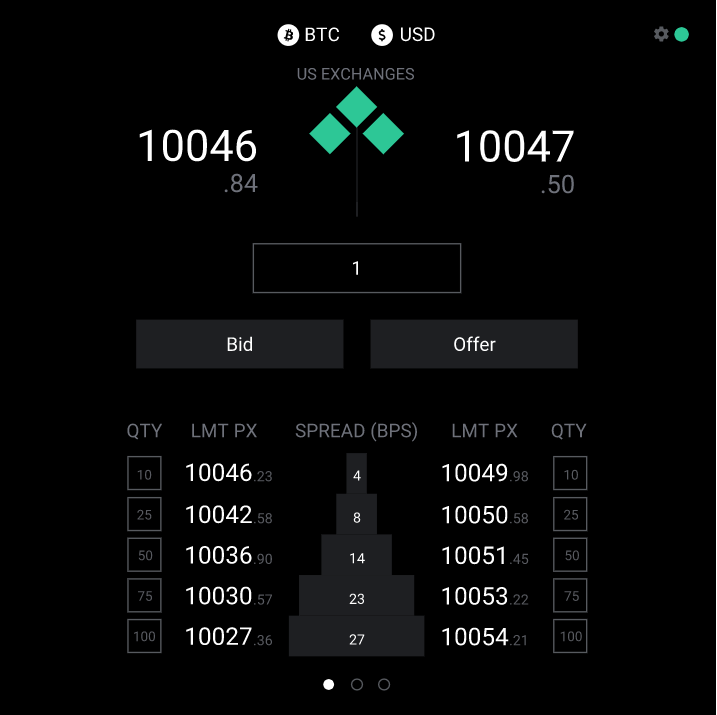Select offer quantity 100 at 10054.21
The height and width of the screenshot is (715, 717).
coord(570,636)
